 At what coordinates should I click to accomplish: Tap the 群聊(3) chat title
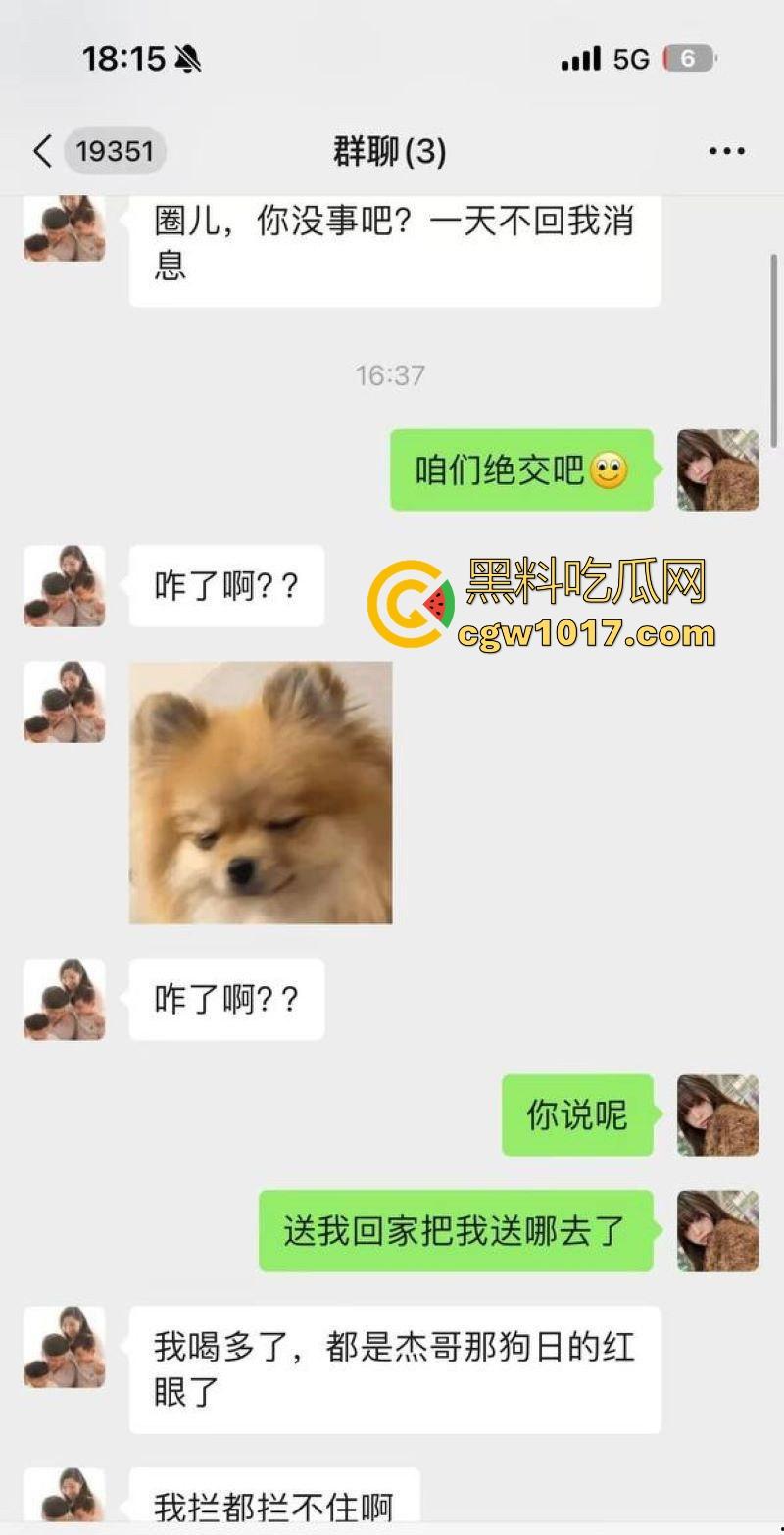coord(388,152)
